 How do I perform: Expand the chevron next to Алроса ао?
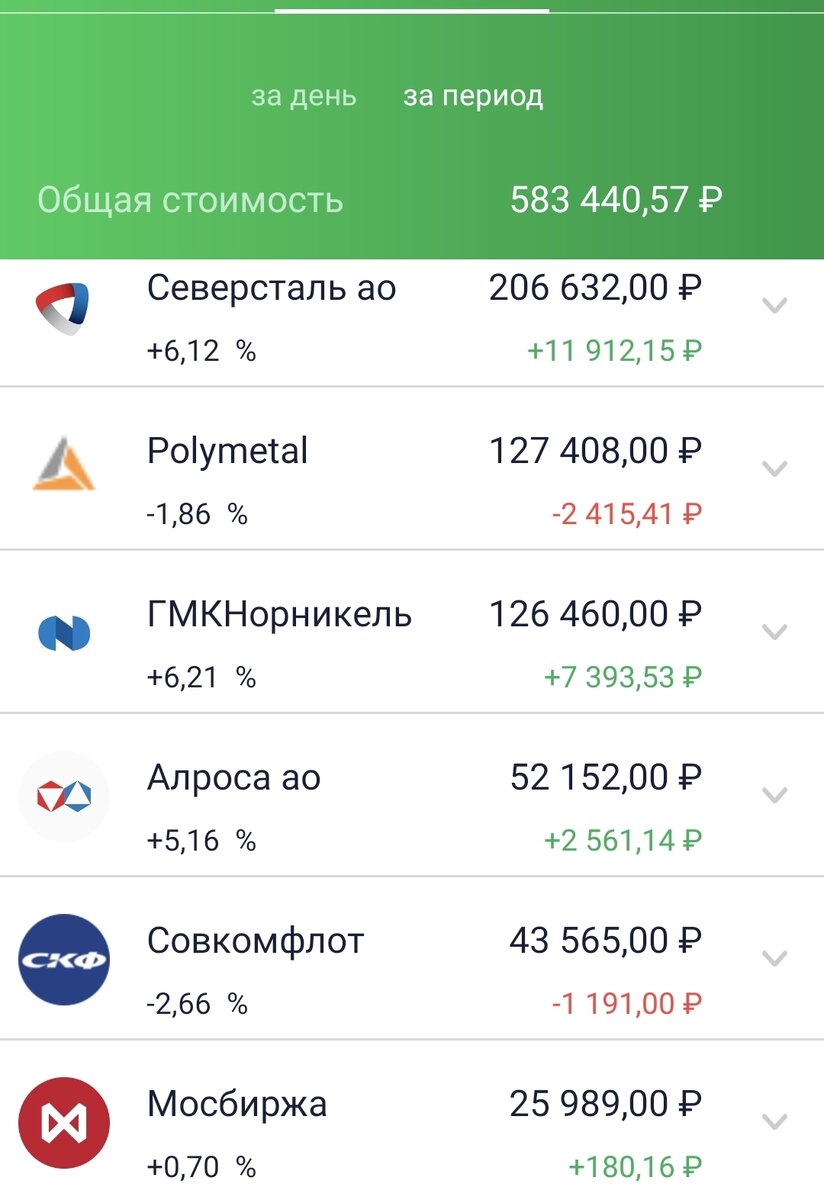[x=775, y=795]
